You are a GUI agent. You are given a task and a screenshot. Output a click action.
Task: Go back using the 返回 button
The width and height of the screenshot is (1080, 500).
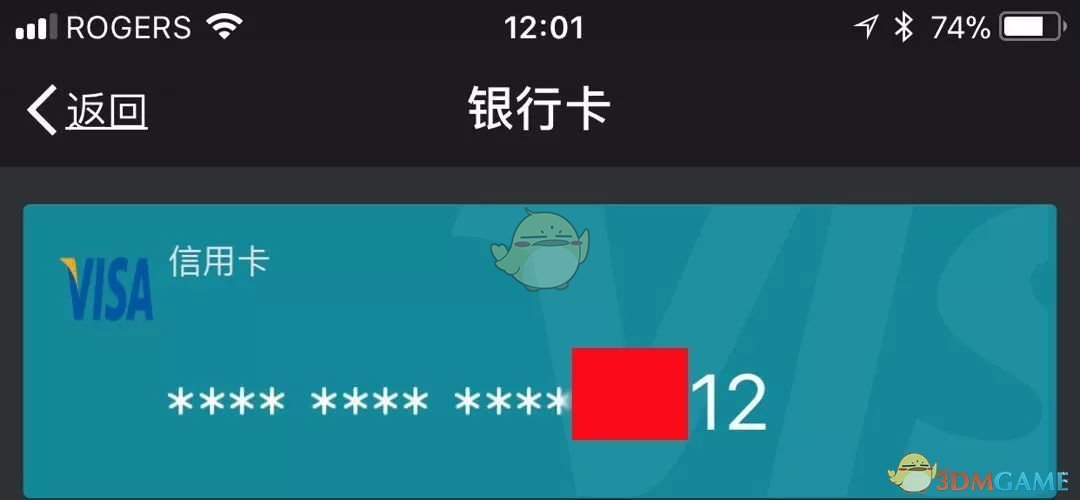click(x=88, y=110)
